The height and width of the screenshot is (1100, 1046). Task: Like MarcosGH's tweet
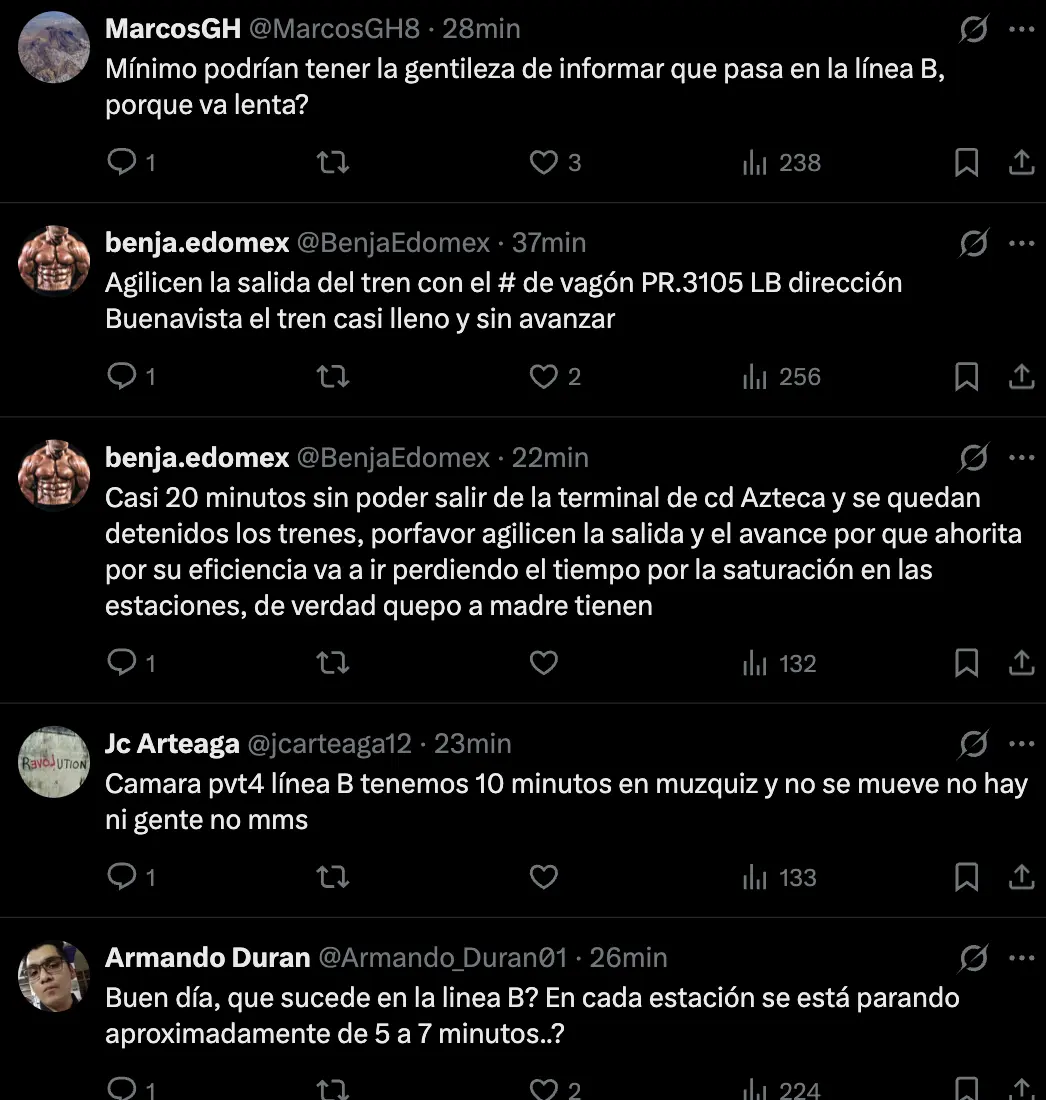[543, 162]
